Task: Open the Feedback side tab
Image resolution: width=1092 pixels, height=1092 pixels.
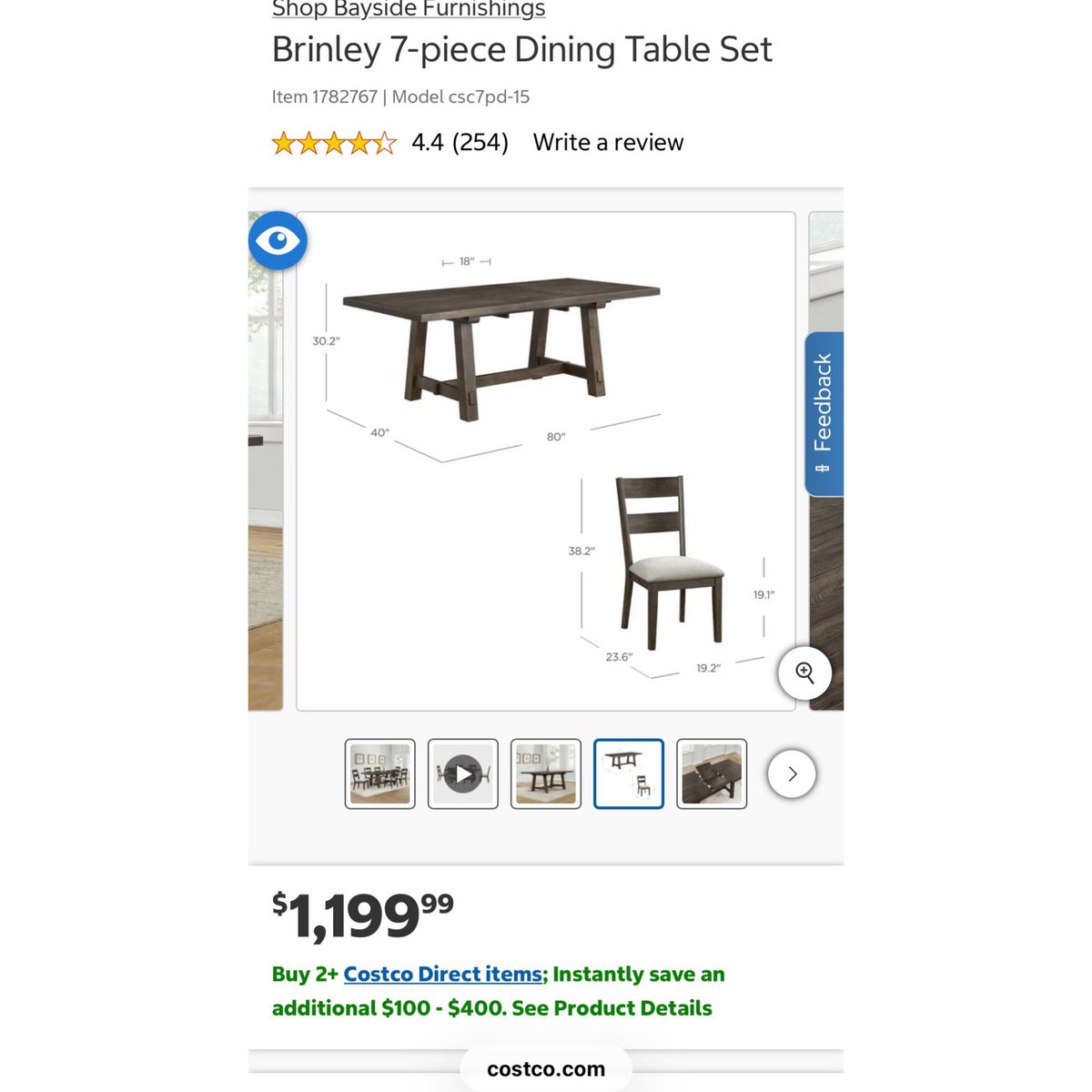Action: click(x=824, y=413)
